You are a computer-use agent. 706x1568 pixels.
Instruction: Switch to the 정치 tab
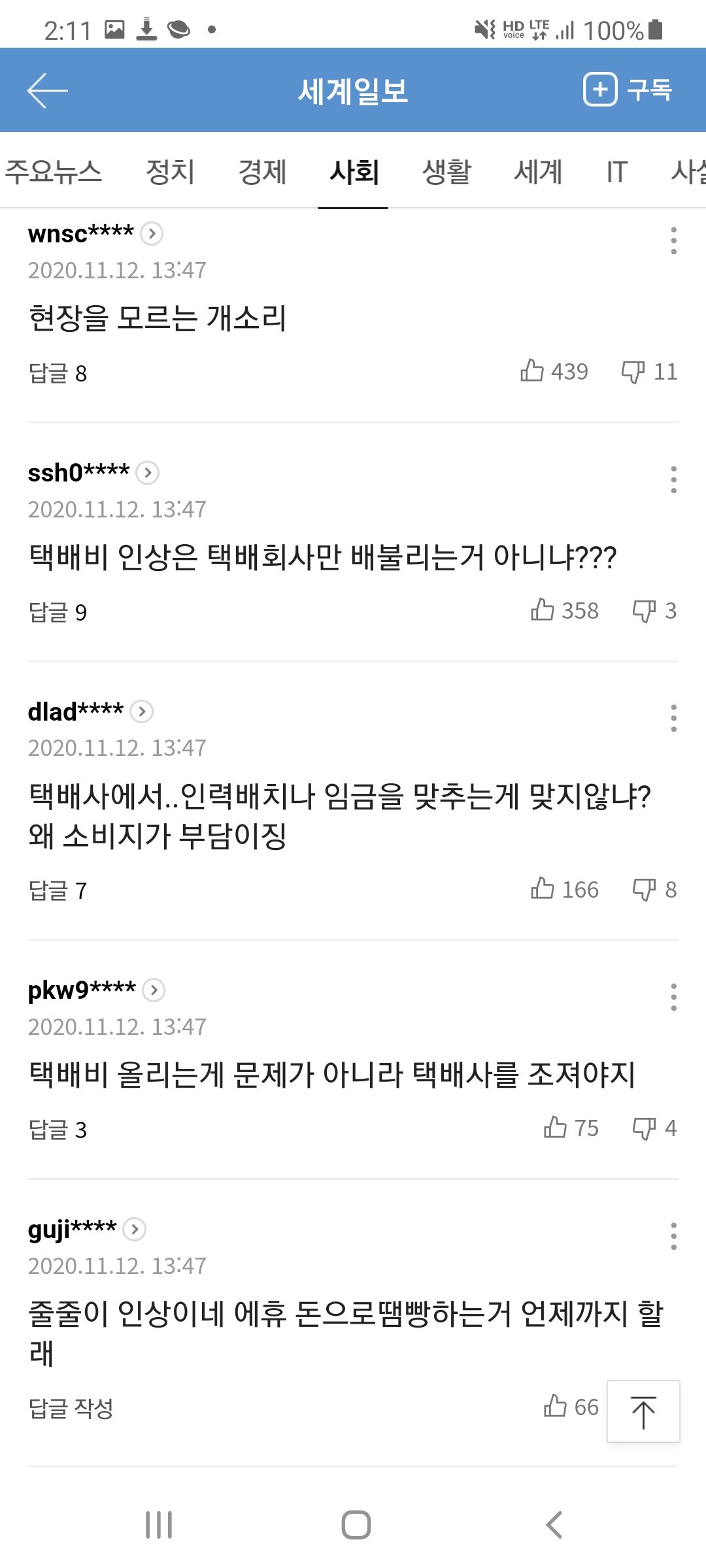(170, 172)
